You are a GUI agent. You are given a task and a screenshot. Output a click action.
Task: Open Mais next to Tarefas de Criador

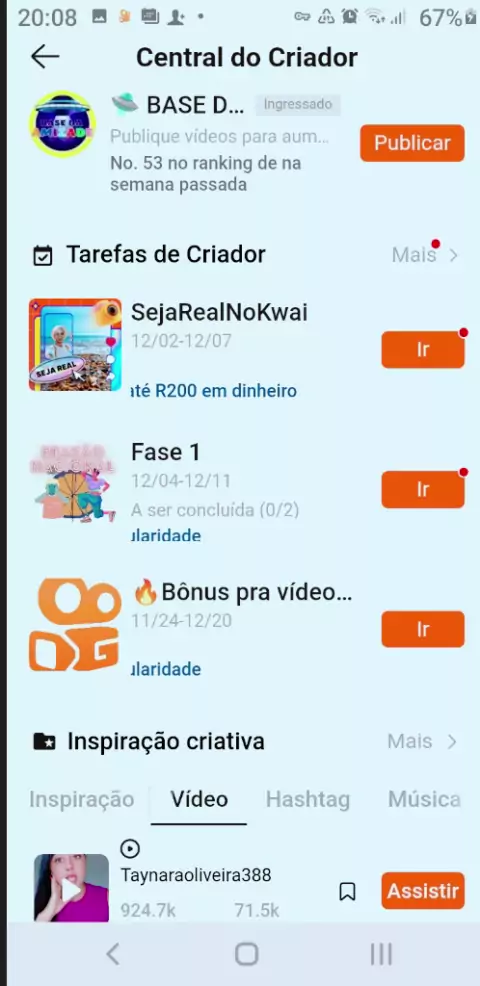pyautogui.click(x=425, y=255)
